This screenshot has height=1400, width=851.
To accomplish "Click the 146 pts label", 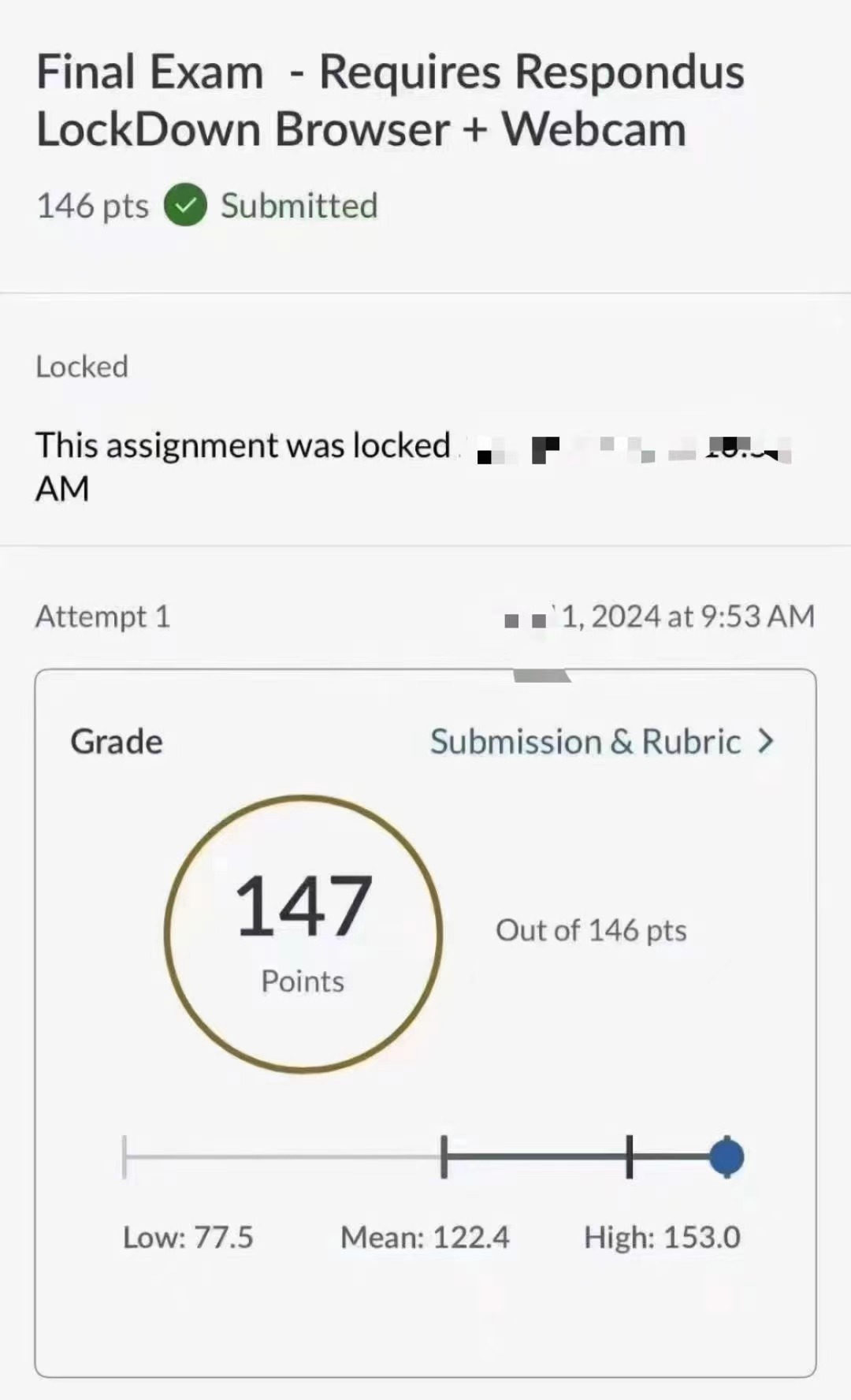I will pyautogui.click(x=91, y=206).
